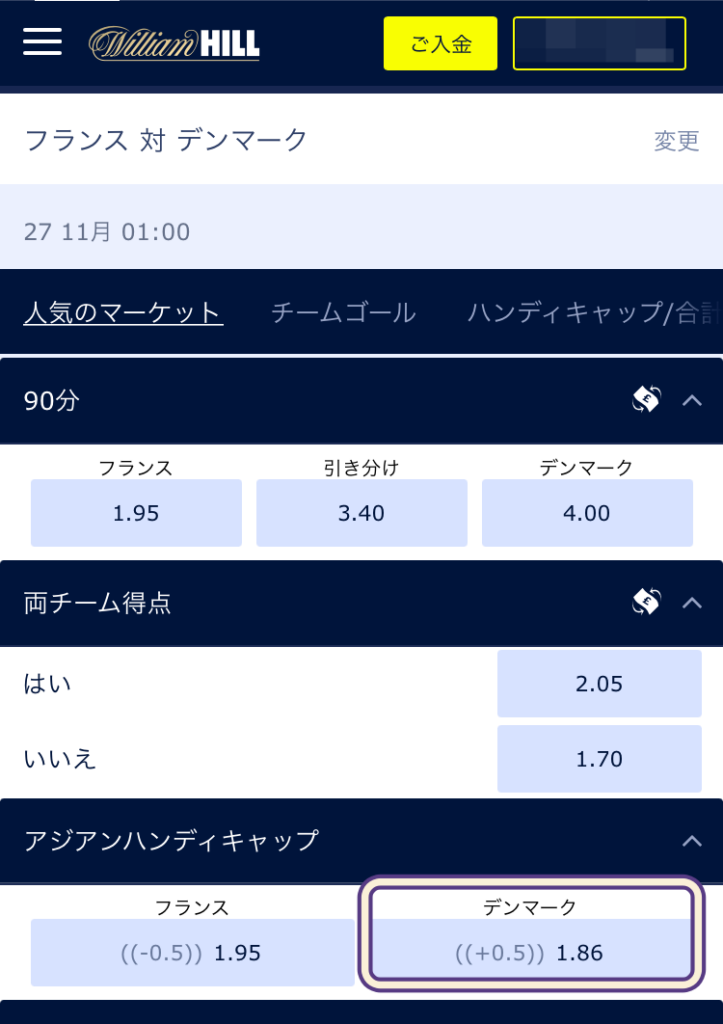Select 引き分け at 3.40 odds
The image size is (723, 1024).
tap(361, 513)
